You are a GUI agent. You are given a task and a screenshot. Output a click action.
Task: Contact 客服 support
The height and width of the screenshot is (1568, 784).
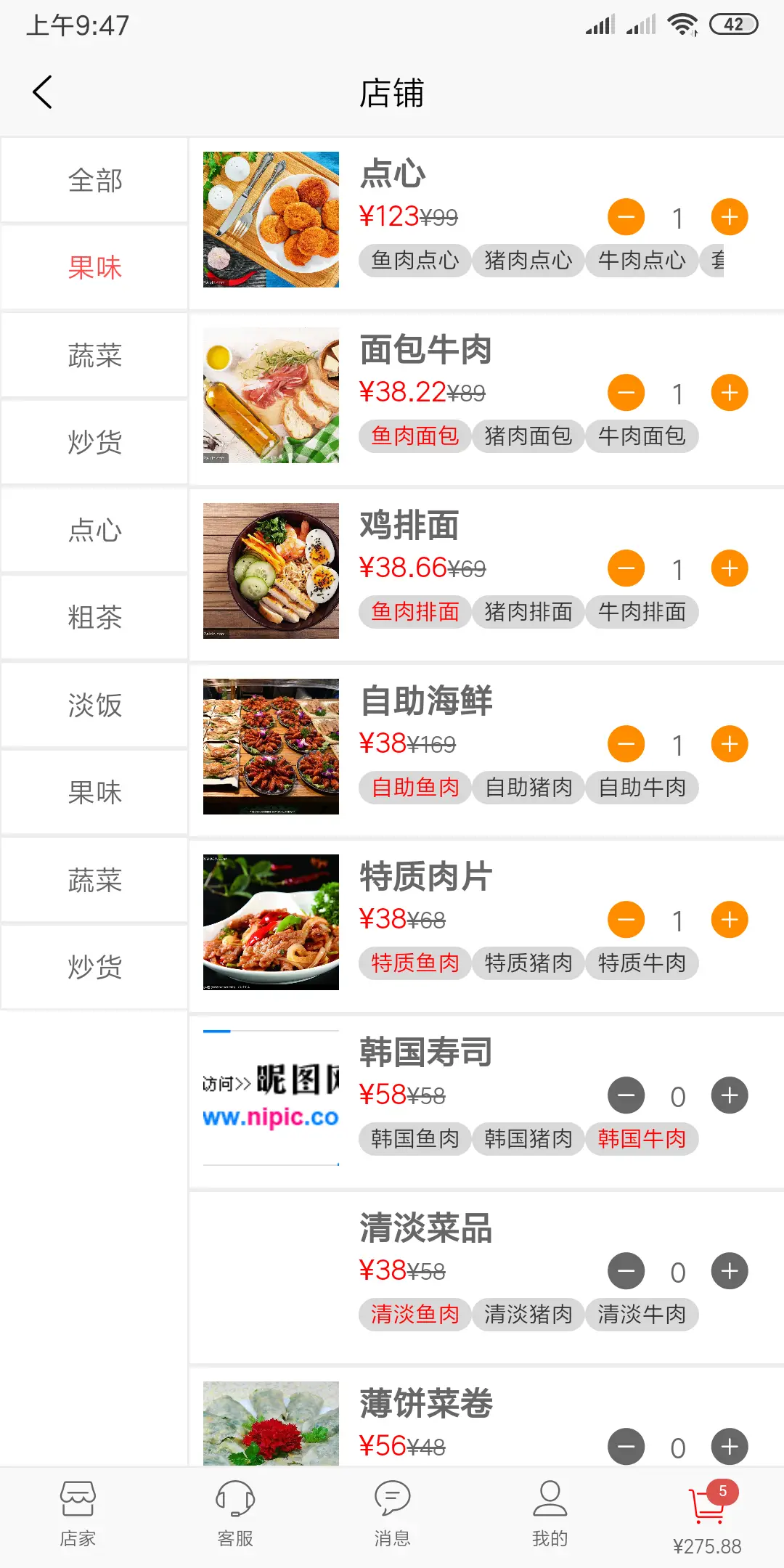pos(235,1514)
